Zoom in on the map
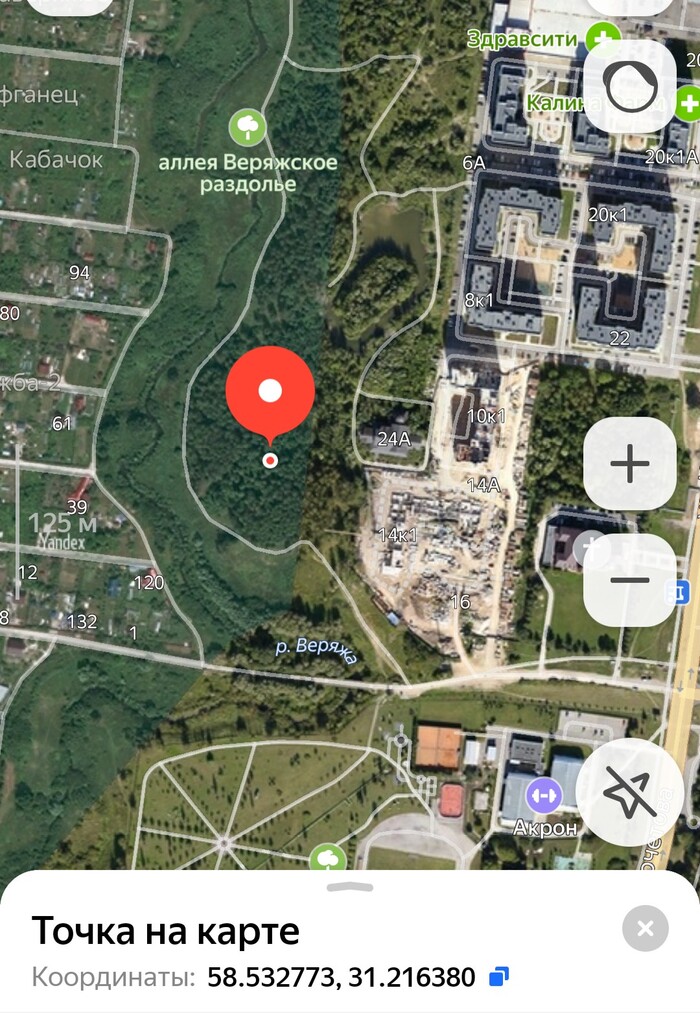This screenshot has width=700, height=1034. click(630, 463)
